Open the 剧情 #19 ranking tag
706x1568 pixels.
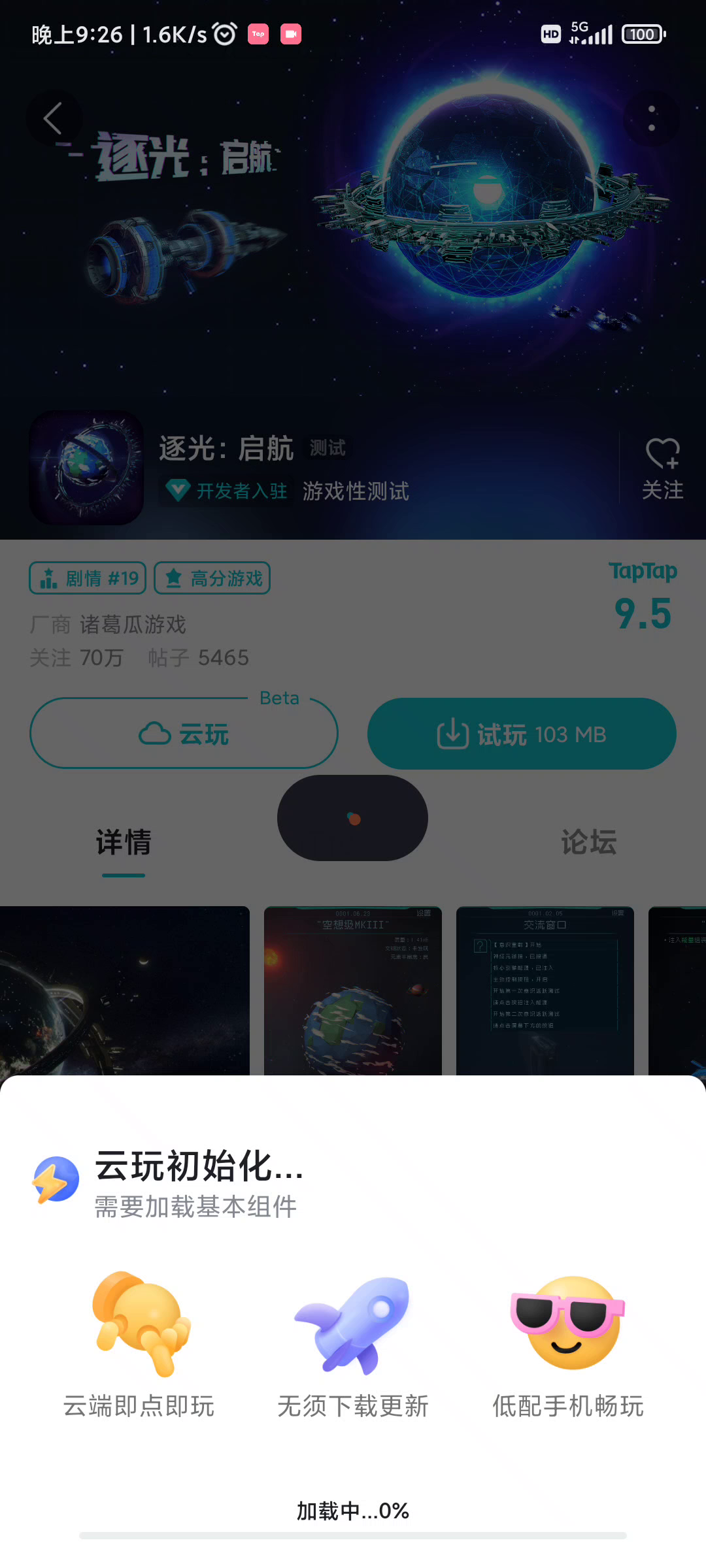click(88, 578)
